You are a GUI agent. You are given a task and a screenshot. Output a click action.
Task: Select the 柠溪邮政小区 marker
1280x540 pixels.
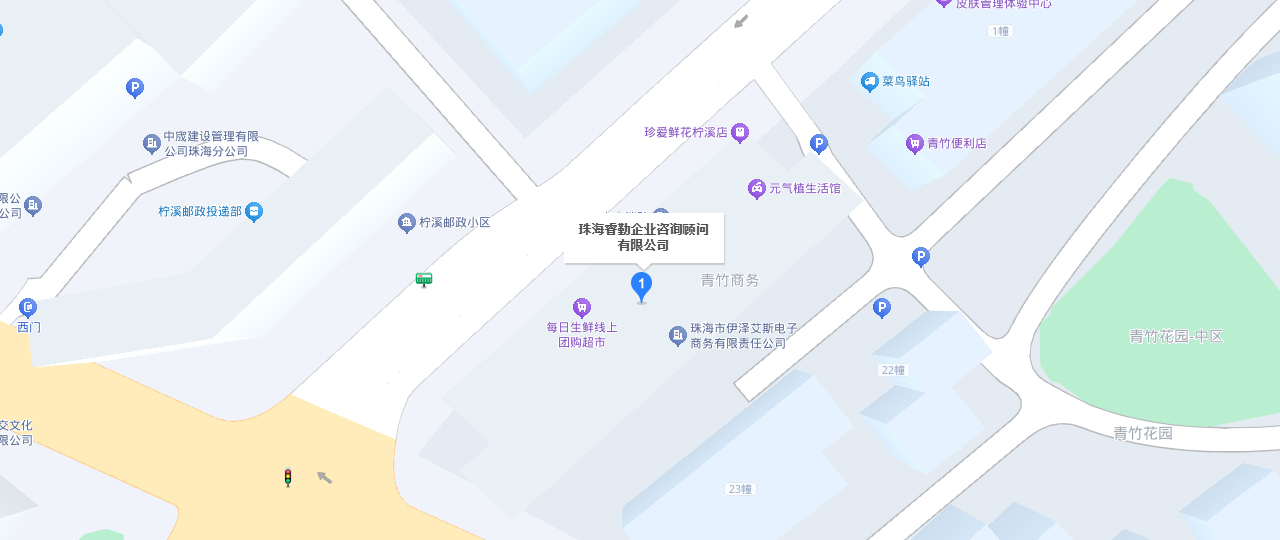tap(406, 223)
